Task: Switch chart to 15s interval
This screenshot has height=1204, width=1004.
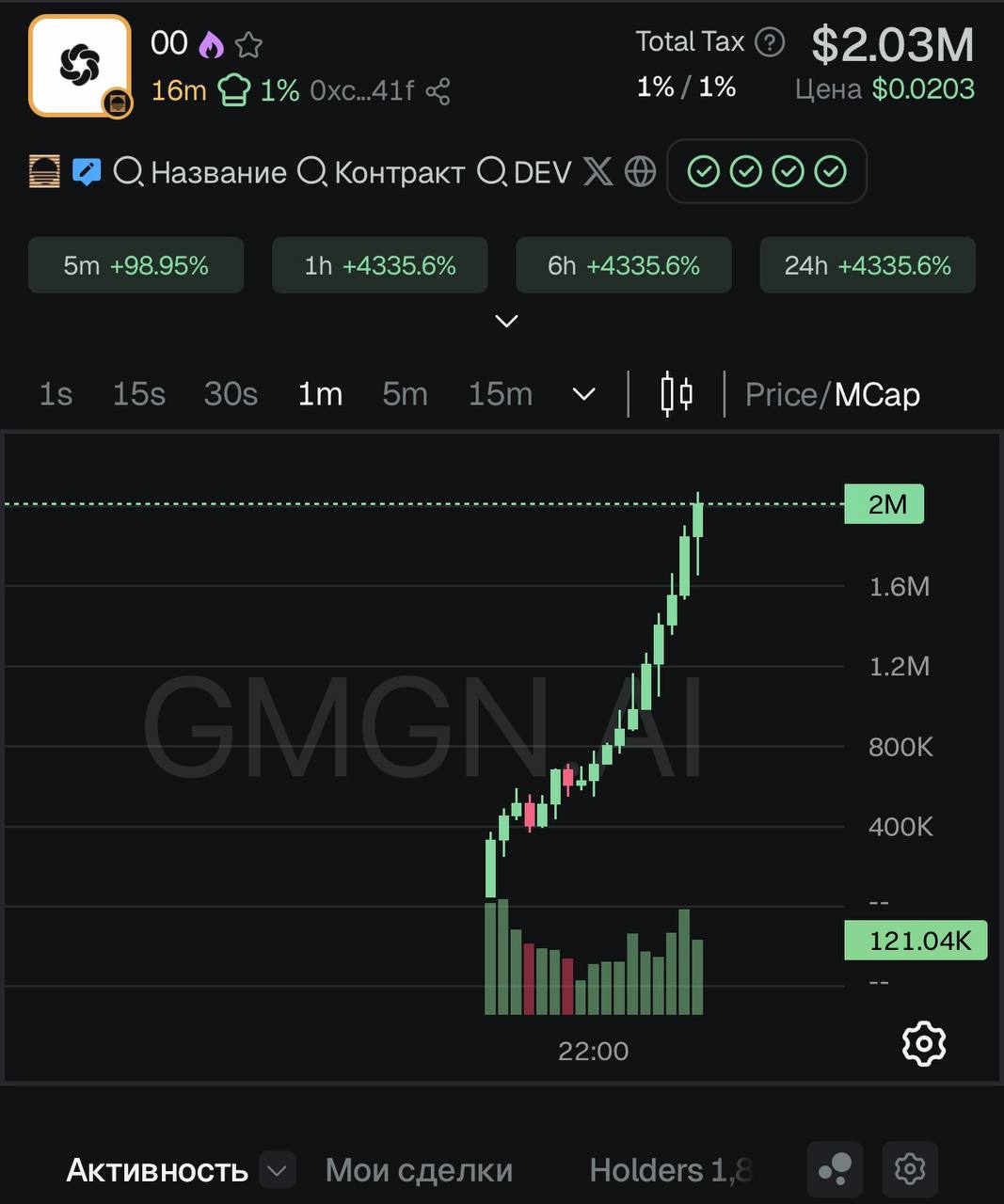Action: (138, 393)
